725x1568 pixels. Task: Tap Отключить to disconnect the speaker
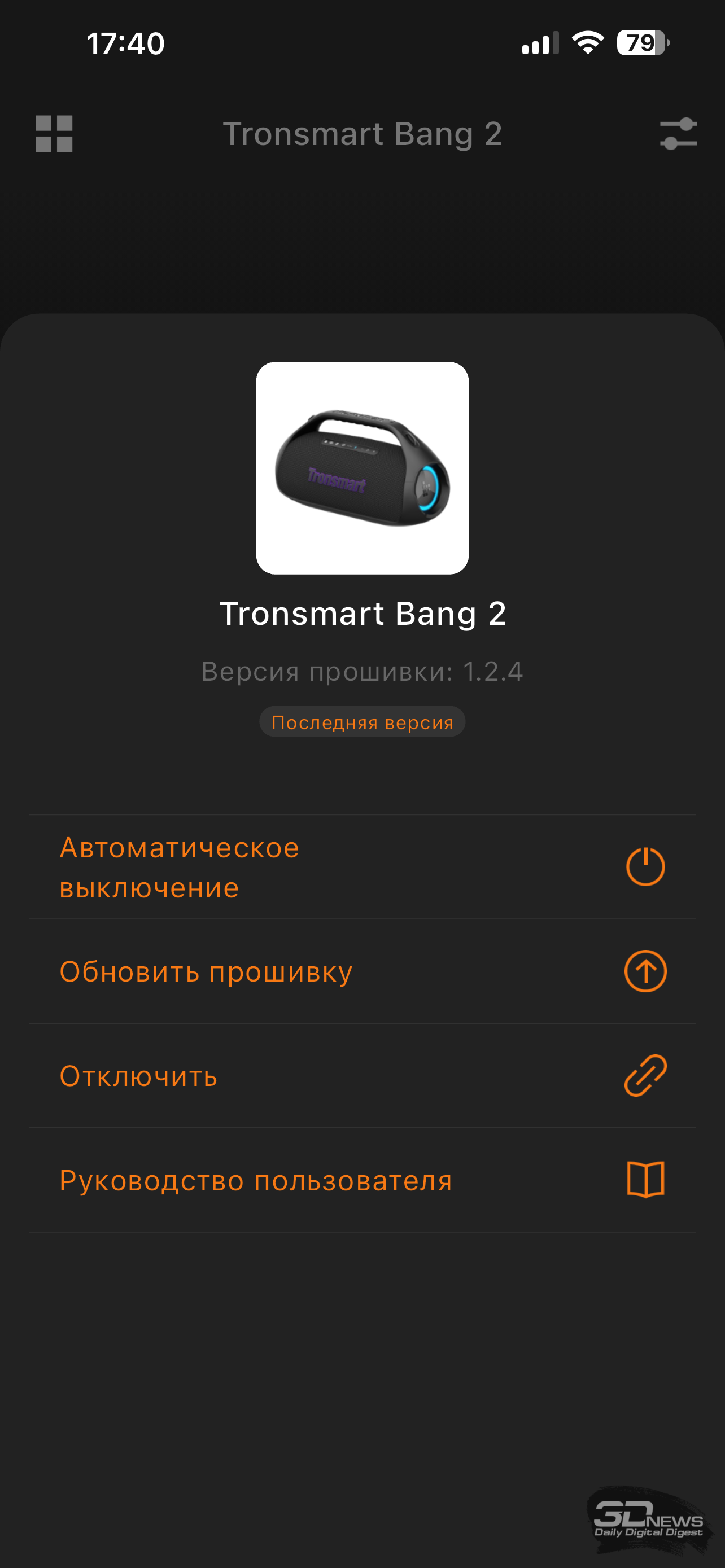(362, 1076)
